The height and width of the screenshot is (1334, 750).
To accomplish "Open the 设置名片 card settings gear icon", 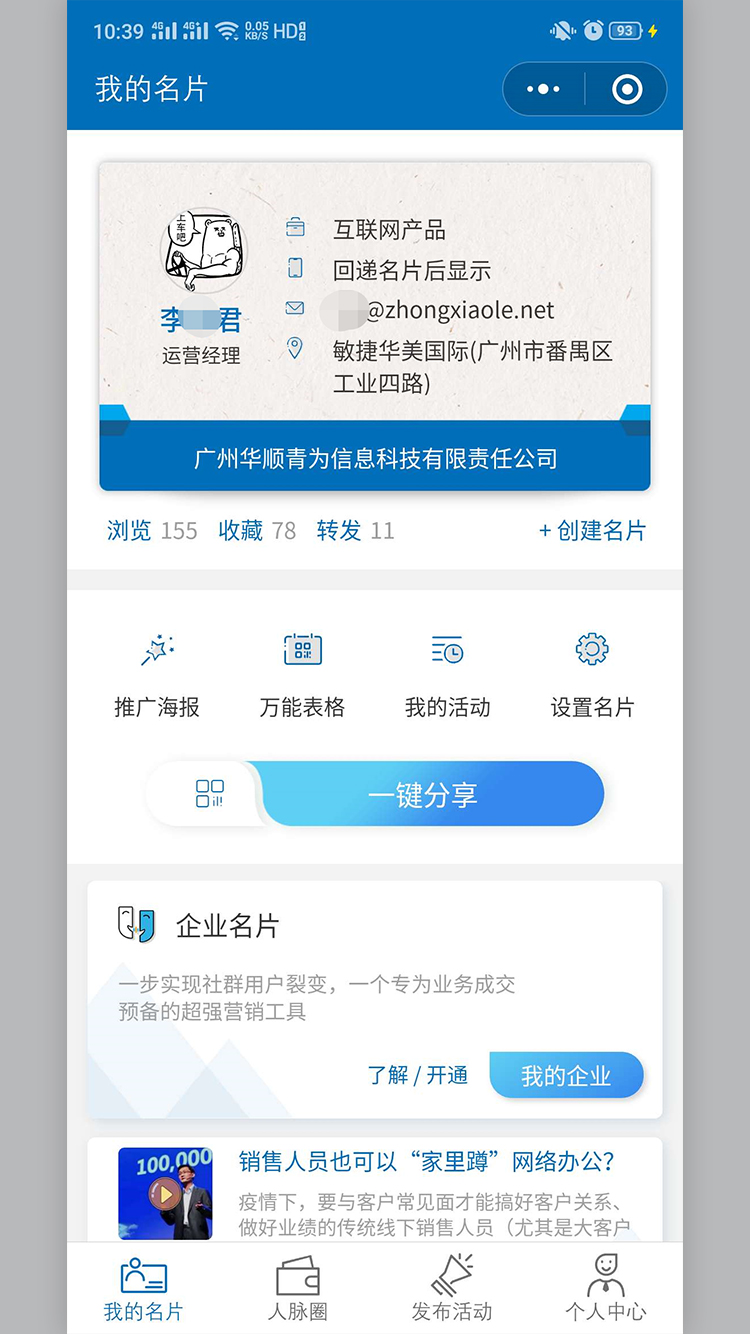I will pos(592,648).
